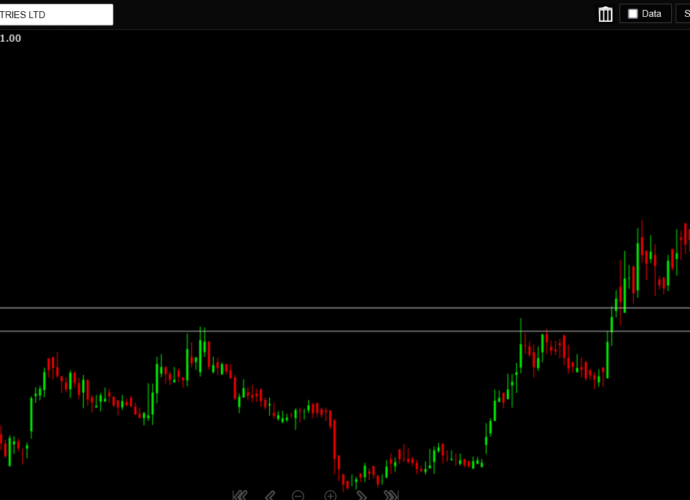Screen dimensions: 690x500
Task: Jump to the latest chart data
Action: point(391,495)
